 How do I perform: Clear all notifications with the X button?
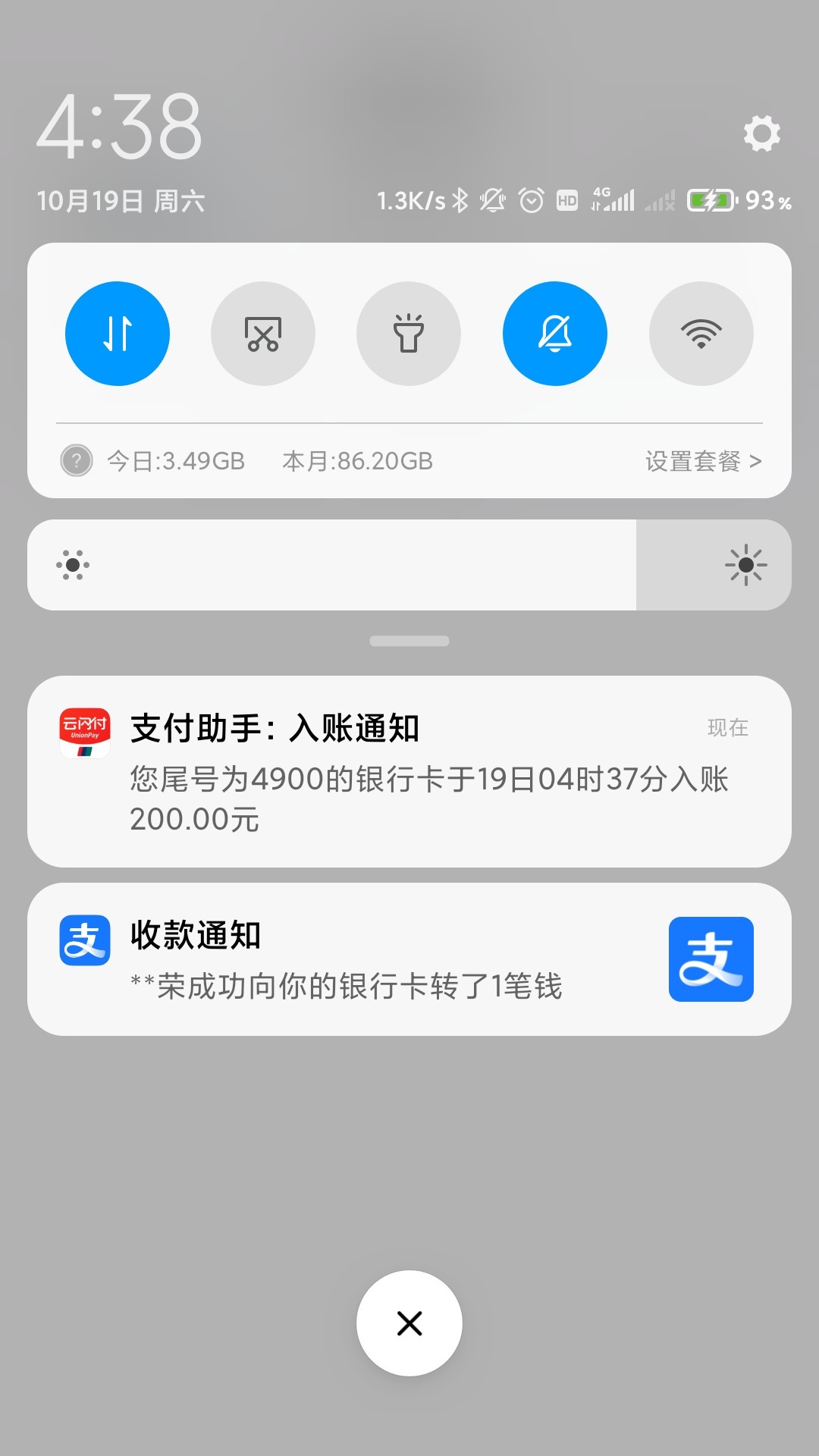tap(409, 1323)
